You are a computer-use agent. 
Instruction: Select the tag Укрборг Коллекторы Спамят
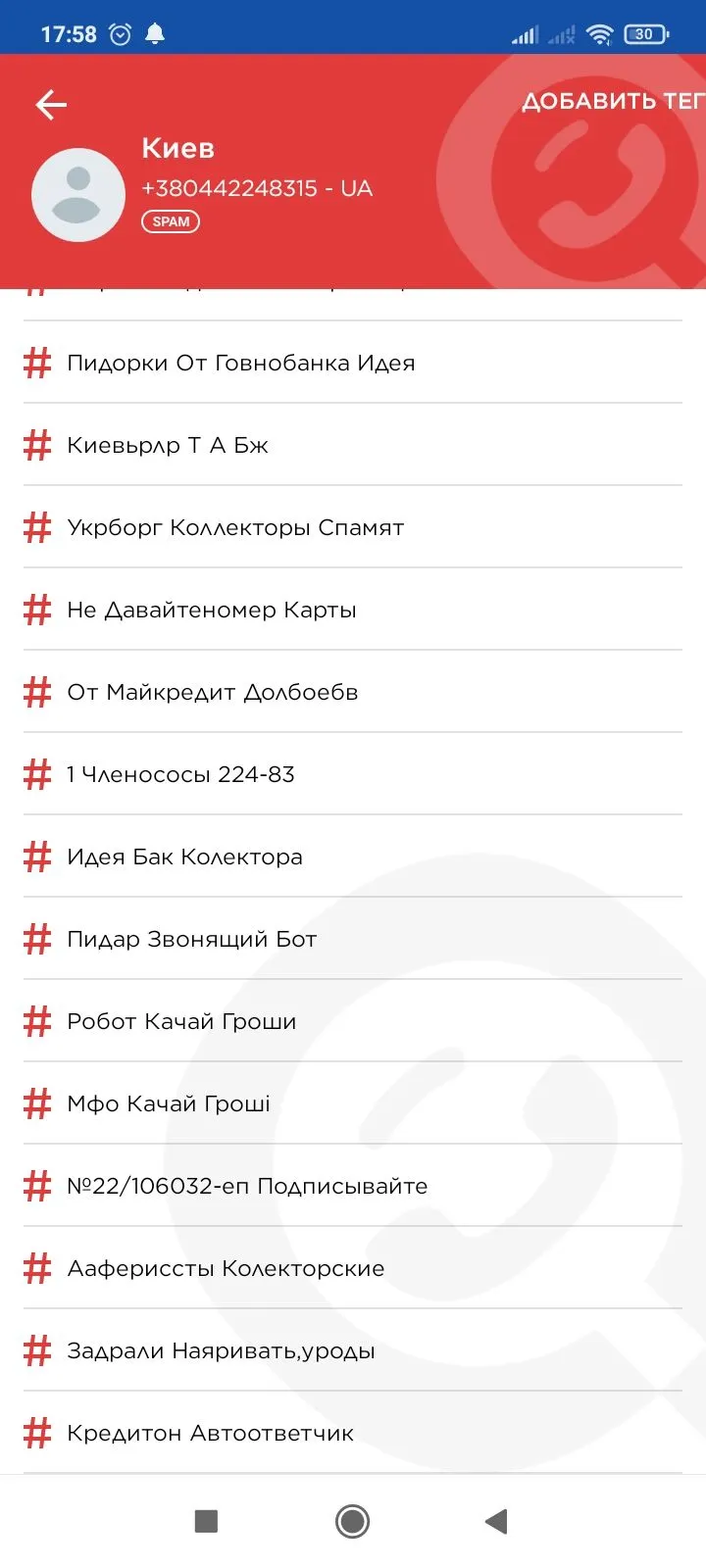pyautogui.click(x=235, y=527)
